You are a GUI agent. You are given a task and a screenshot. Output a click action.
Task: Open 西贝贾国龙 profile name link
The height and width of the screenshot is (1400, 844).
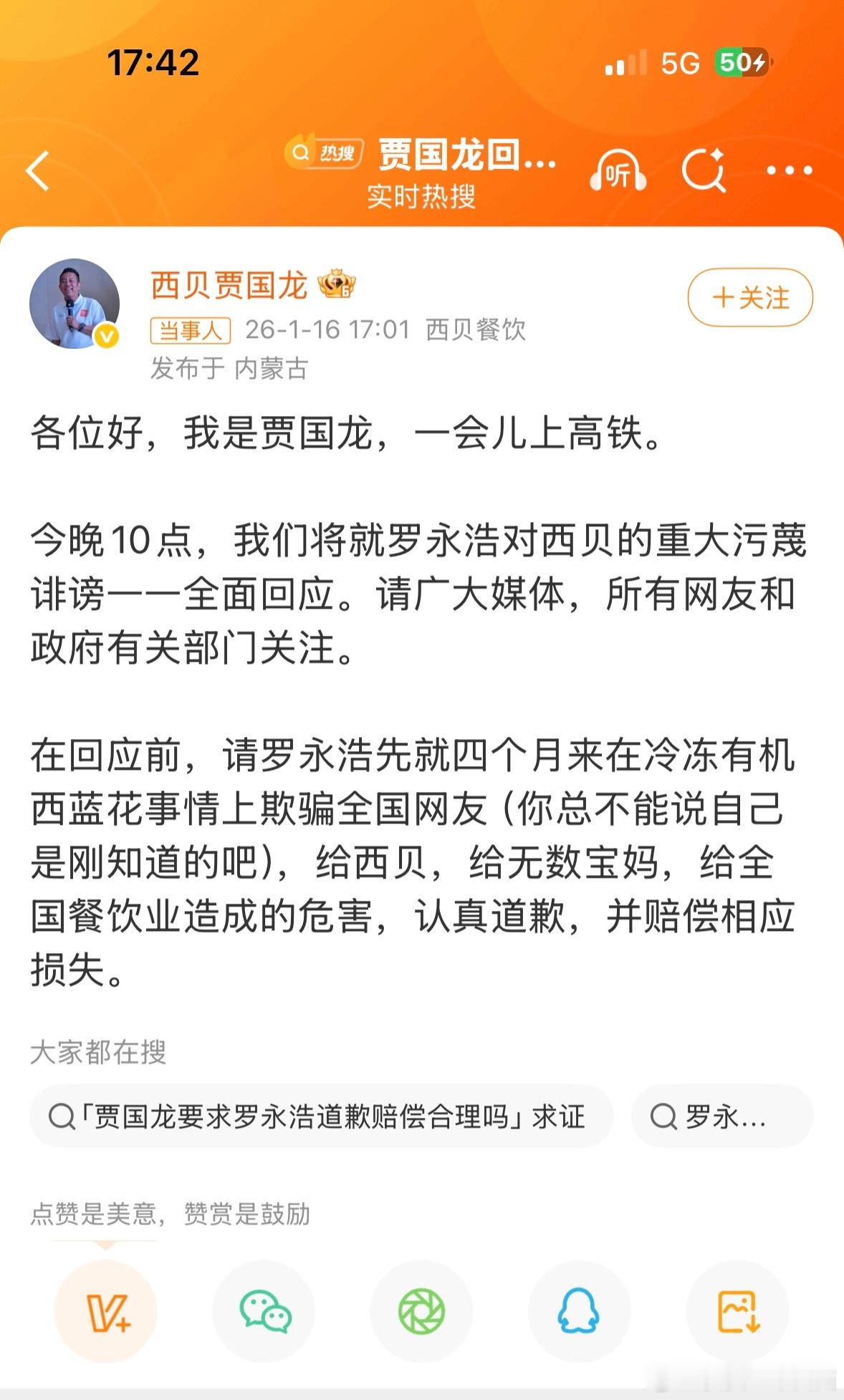pyautogui.click(x=229, y=286)
